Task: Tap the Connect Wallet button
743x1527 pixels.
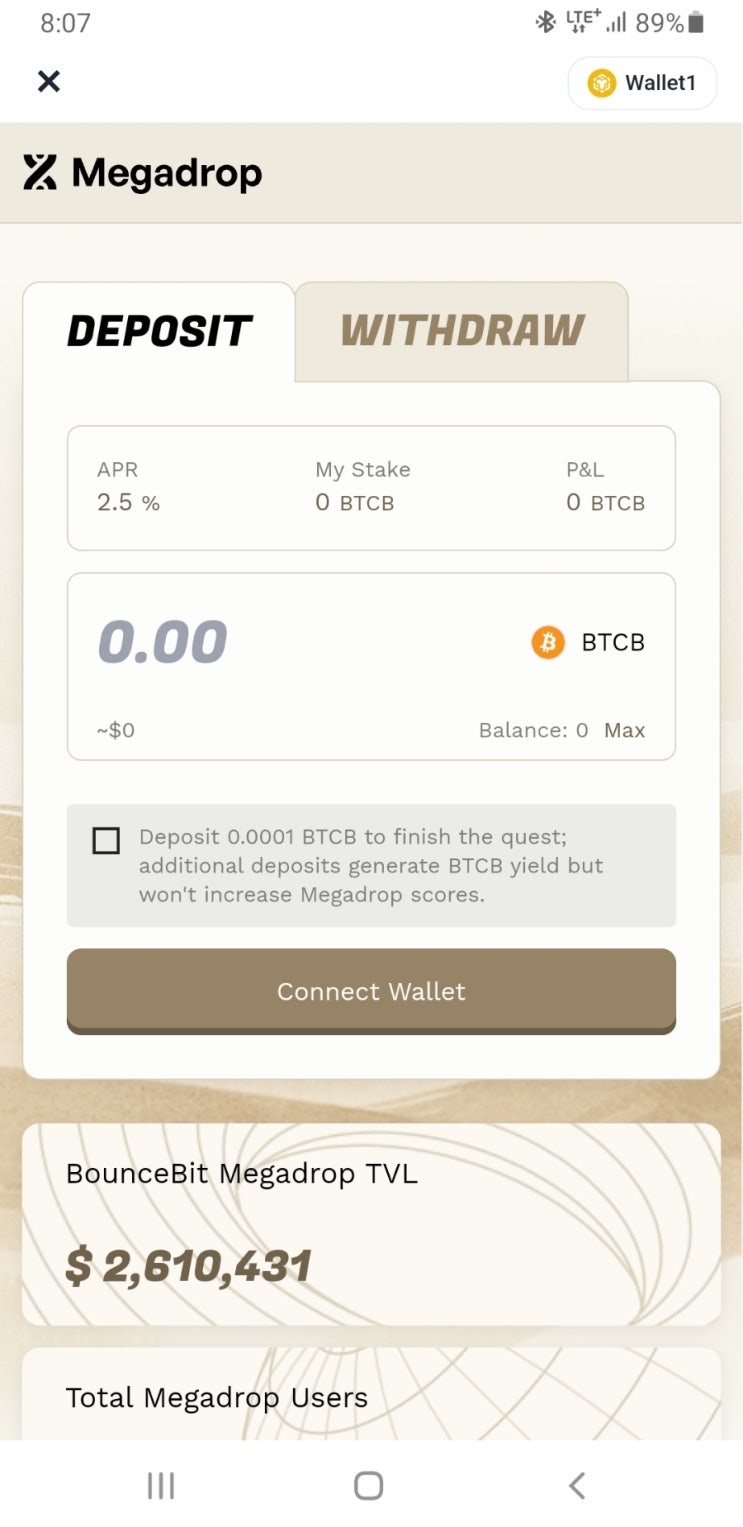Action: [x=371, y=991]
